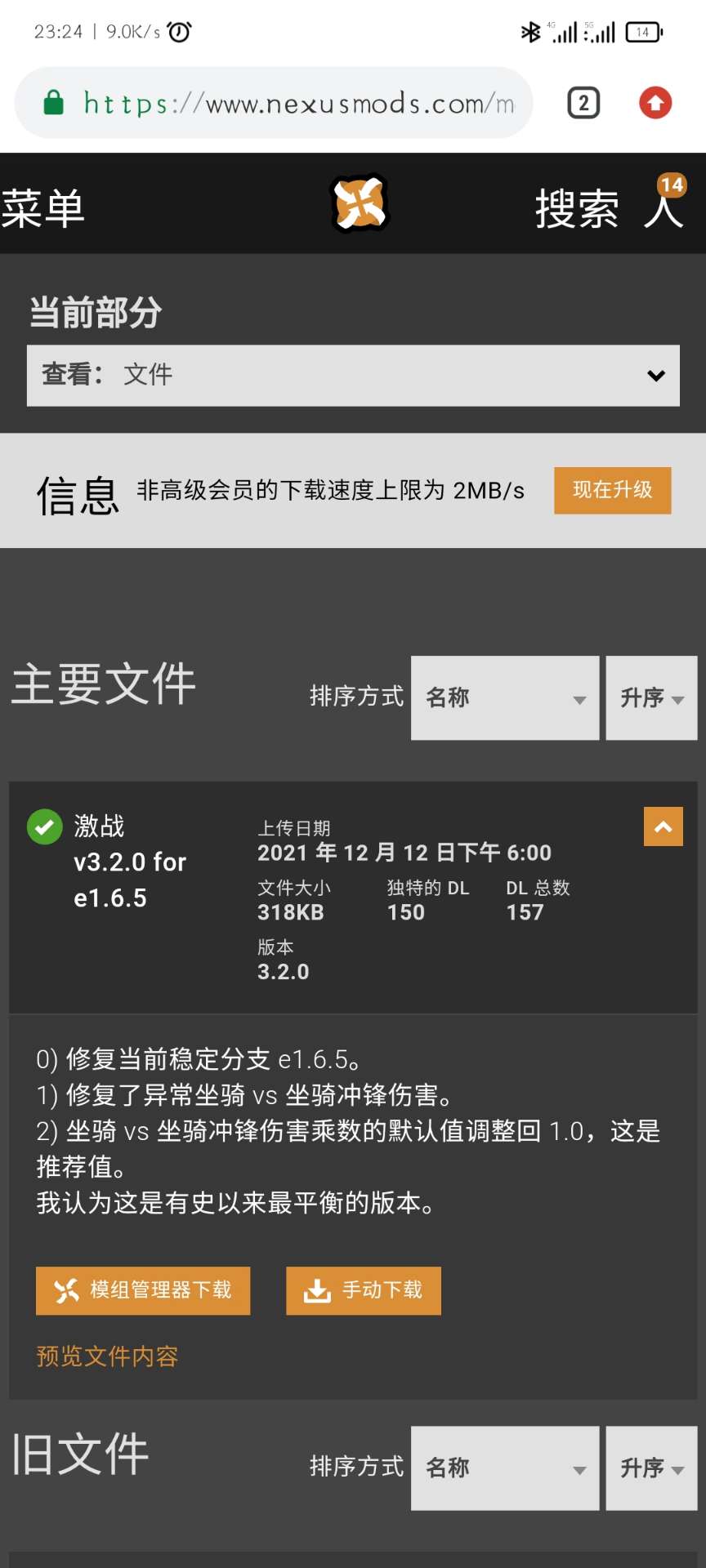
Task: Open the browser tab switcher showing 2
Action: coord(583,104)
